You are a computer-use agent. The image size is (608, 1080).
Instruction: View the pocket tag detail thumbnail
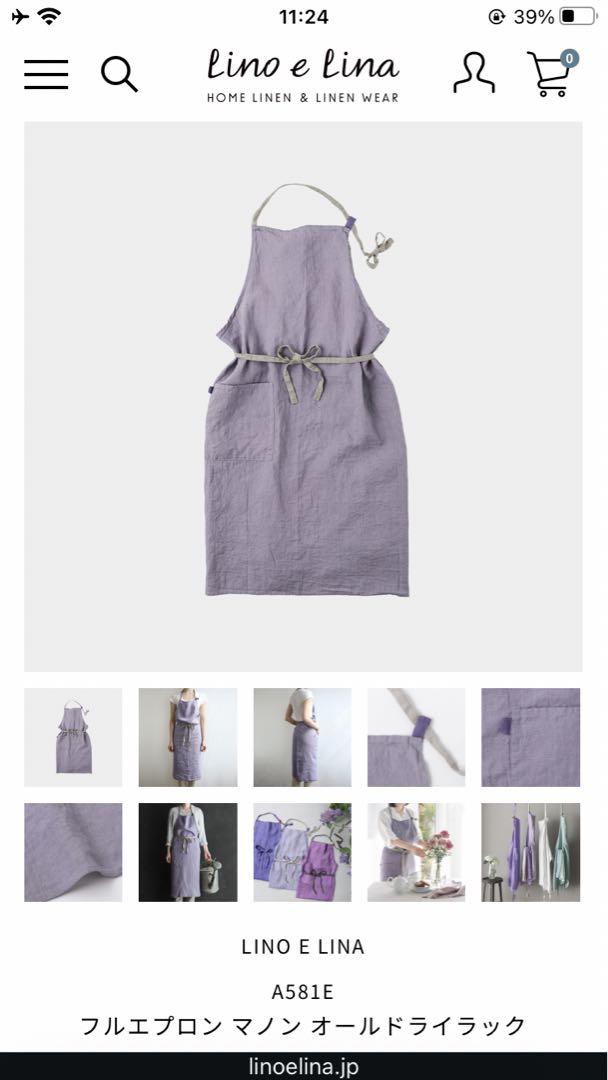coord(530,737)
